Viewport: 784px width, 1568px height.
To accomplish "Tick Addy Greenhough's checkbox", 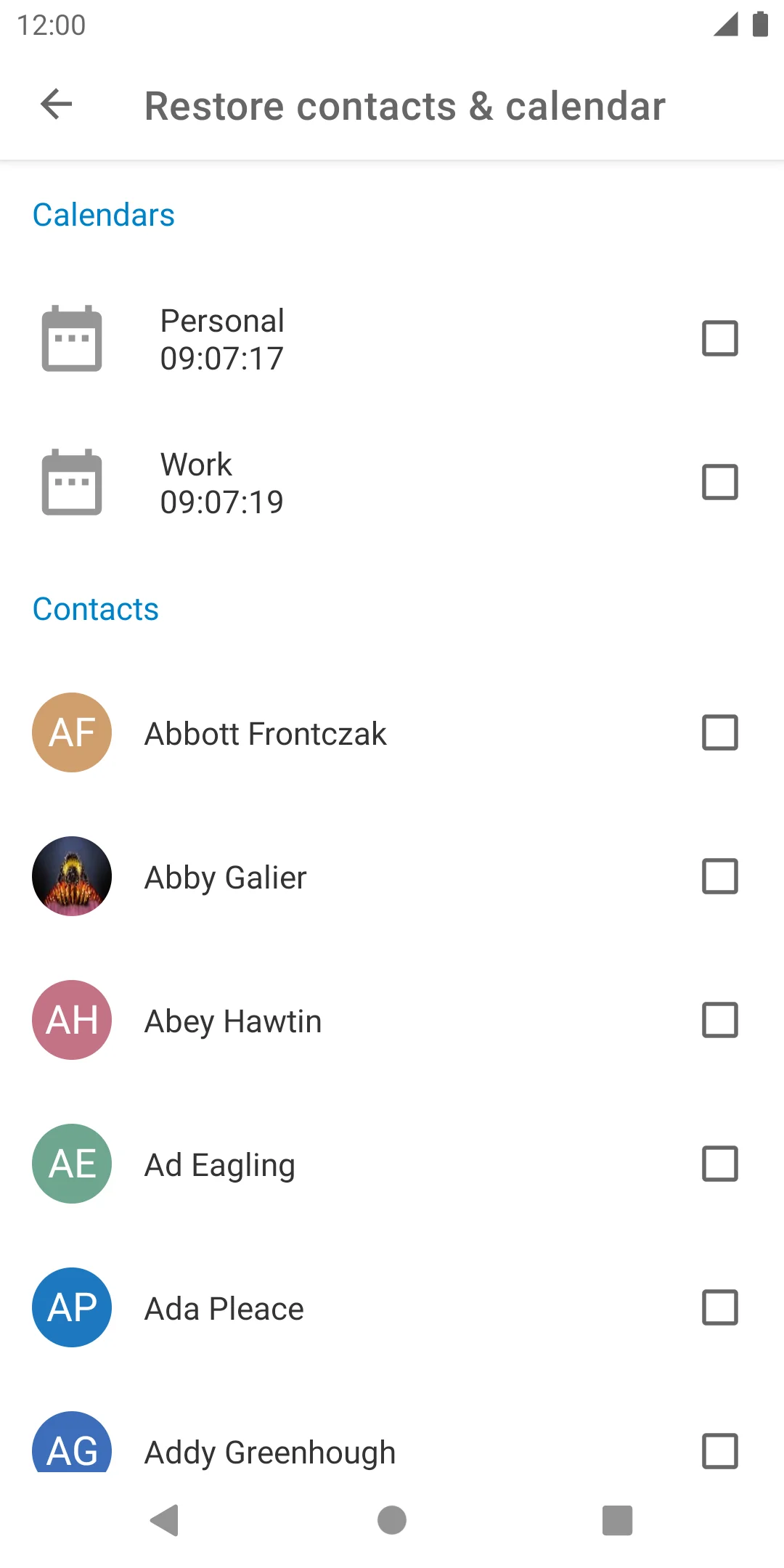I will [x=720, y=1451].
